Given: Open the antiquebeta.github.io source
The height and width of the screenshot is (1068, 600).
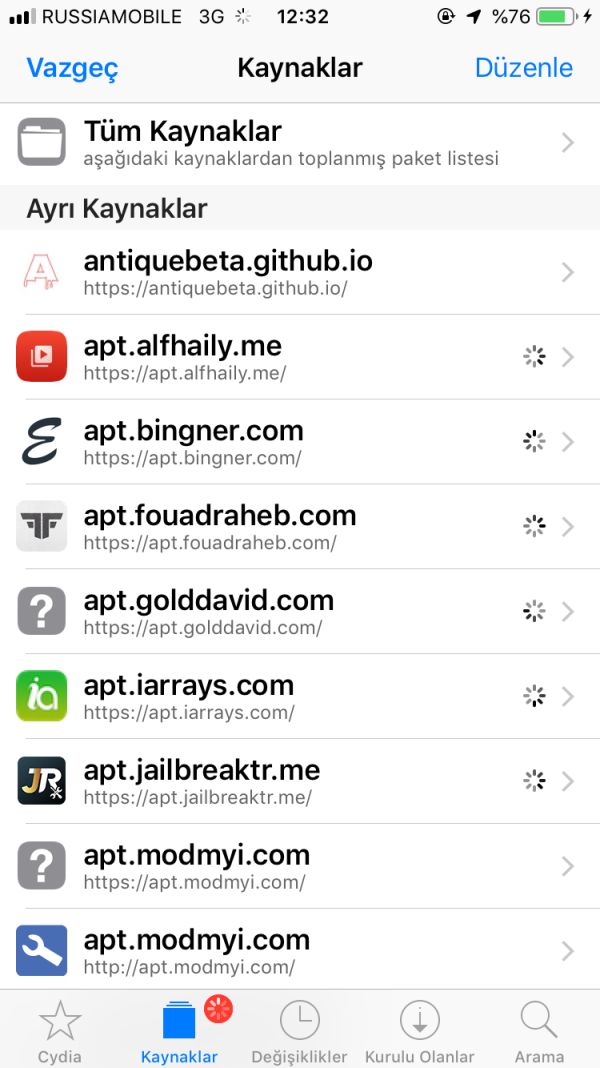Looking at the screenshot, I should [300, 272].
